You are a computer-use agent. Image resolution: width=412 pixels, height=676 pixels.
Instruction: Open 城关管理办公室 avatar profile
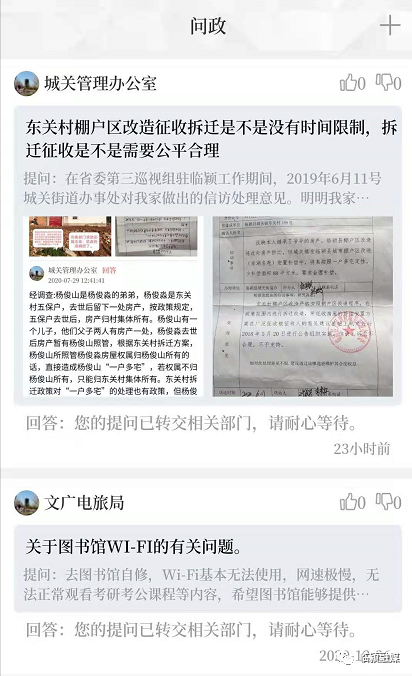pyautogui.click(x=27, y=83)
